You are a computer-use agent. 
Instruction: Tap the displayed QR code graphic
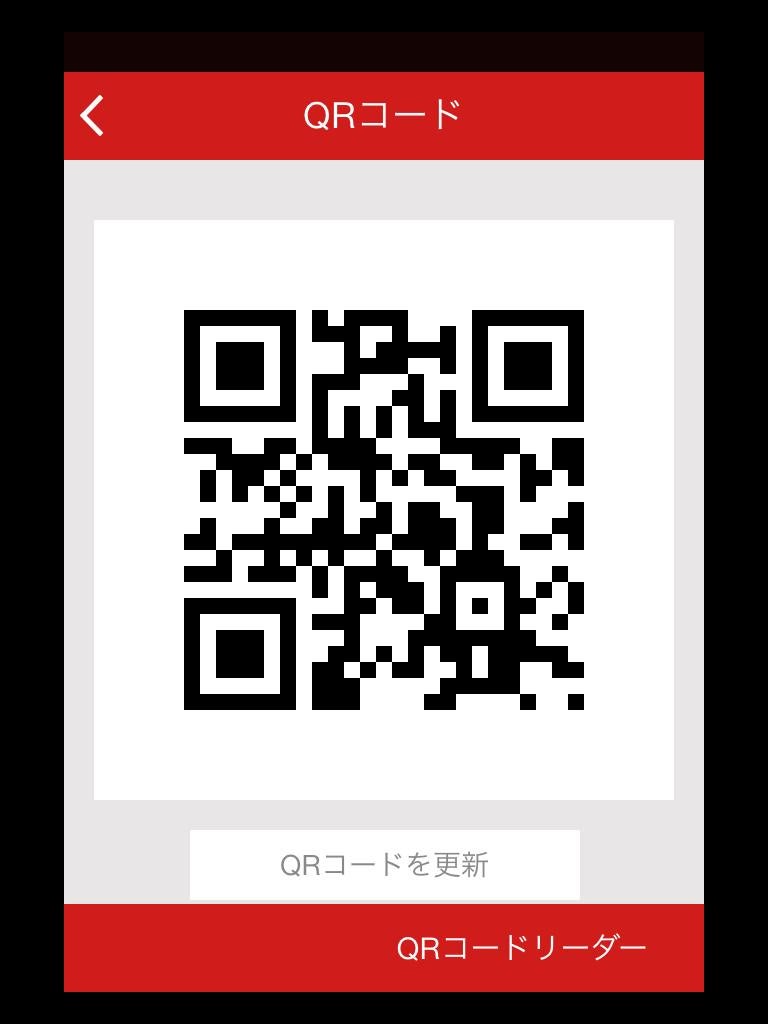(384, 508)
